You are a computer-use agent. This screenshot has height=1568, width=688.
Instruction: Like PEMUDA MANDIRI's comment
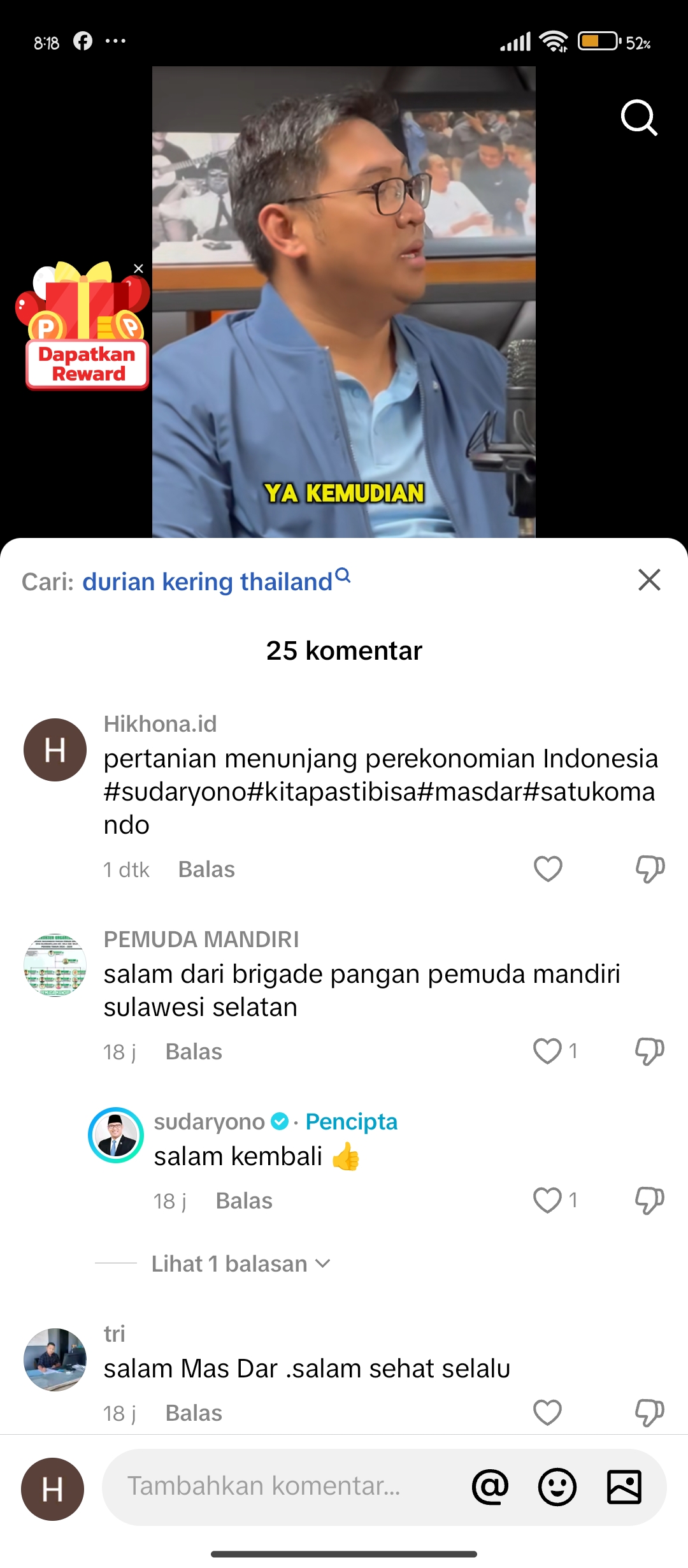[x=548, y=1051]
